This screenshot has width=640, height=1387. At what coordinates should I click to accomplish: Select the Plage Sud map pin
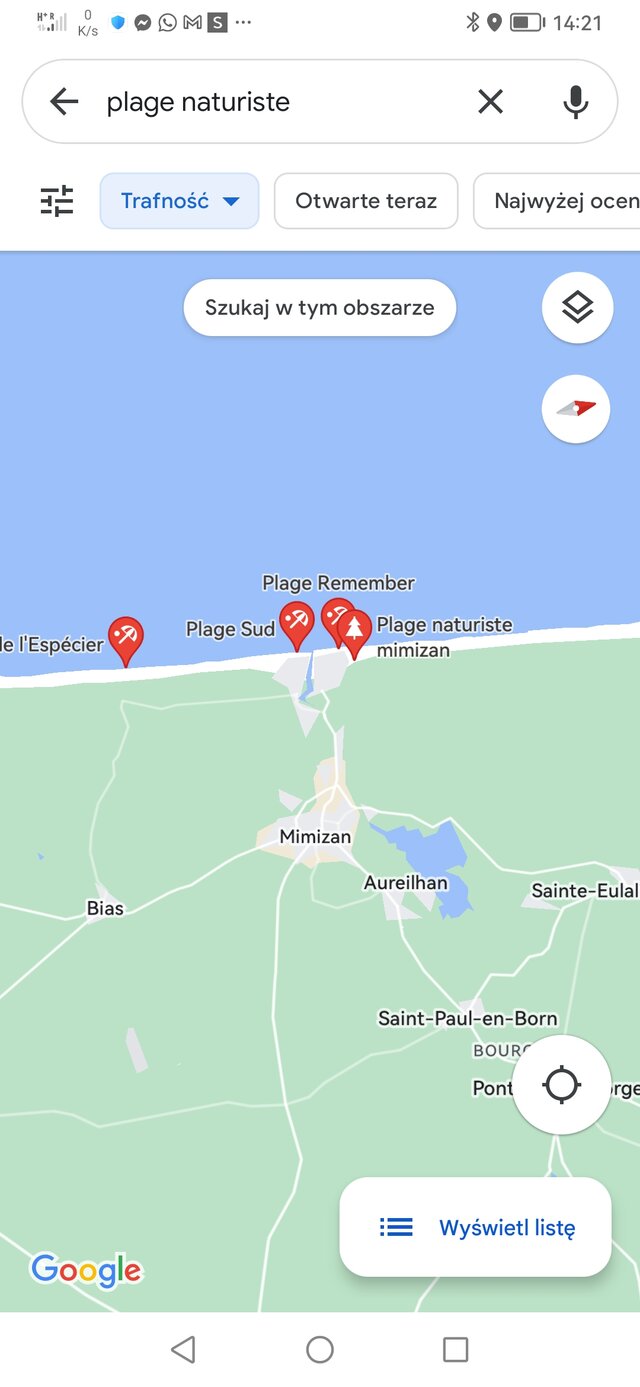pos(296,622)
